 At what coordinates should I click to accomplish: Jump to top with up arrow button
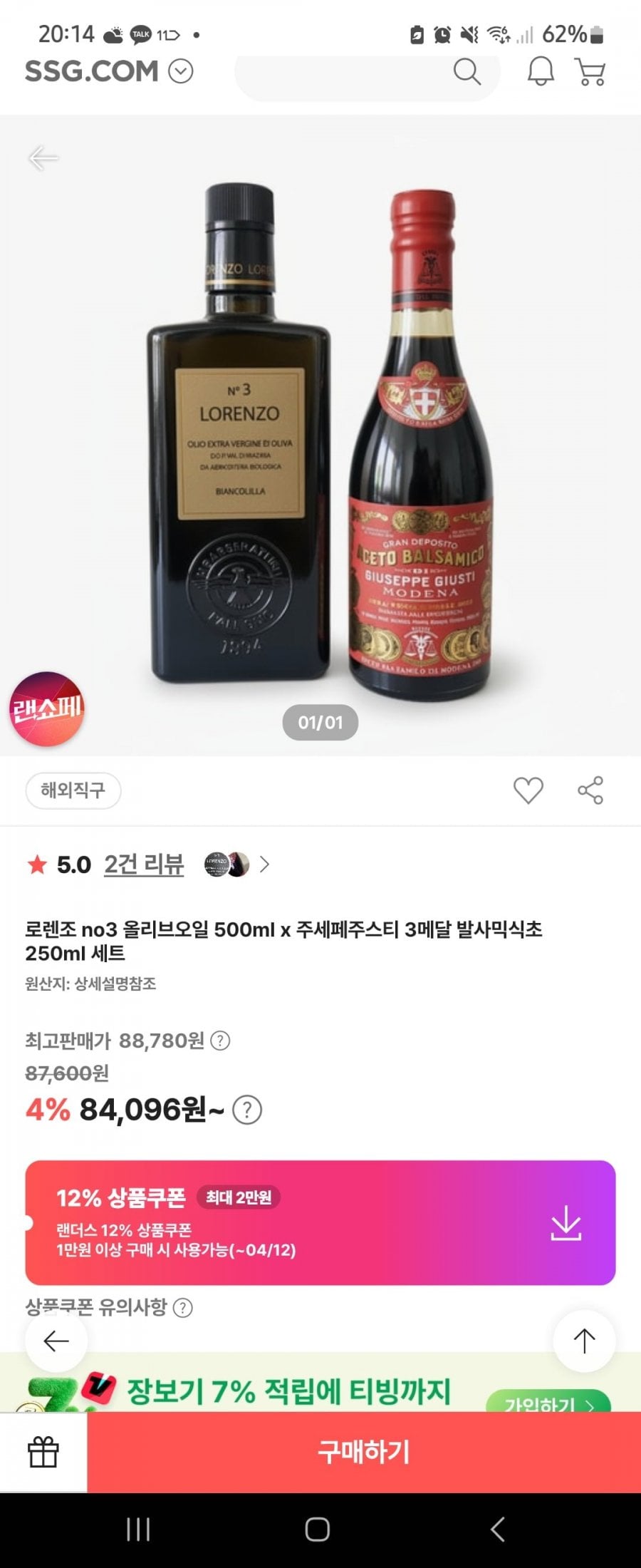click(584, 1341)
